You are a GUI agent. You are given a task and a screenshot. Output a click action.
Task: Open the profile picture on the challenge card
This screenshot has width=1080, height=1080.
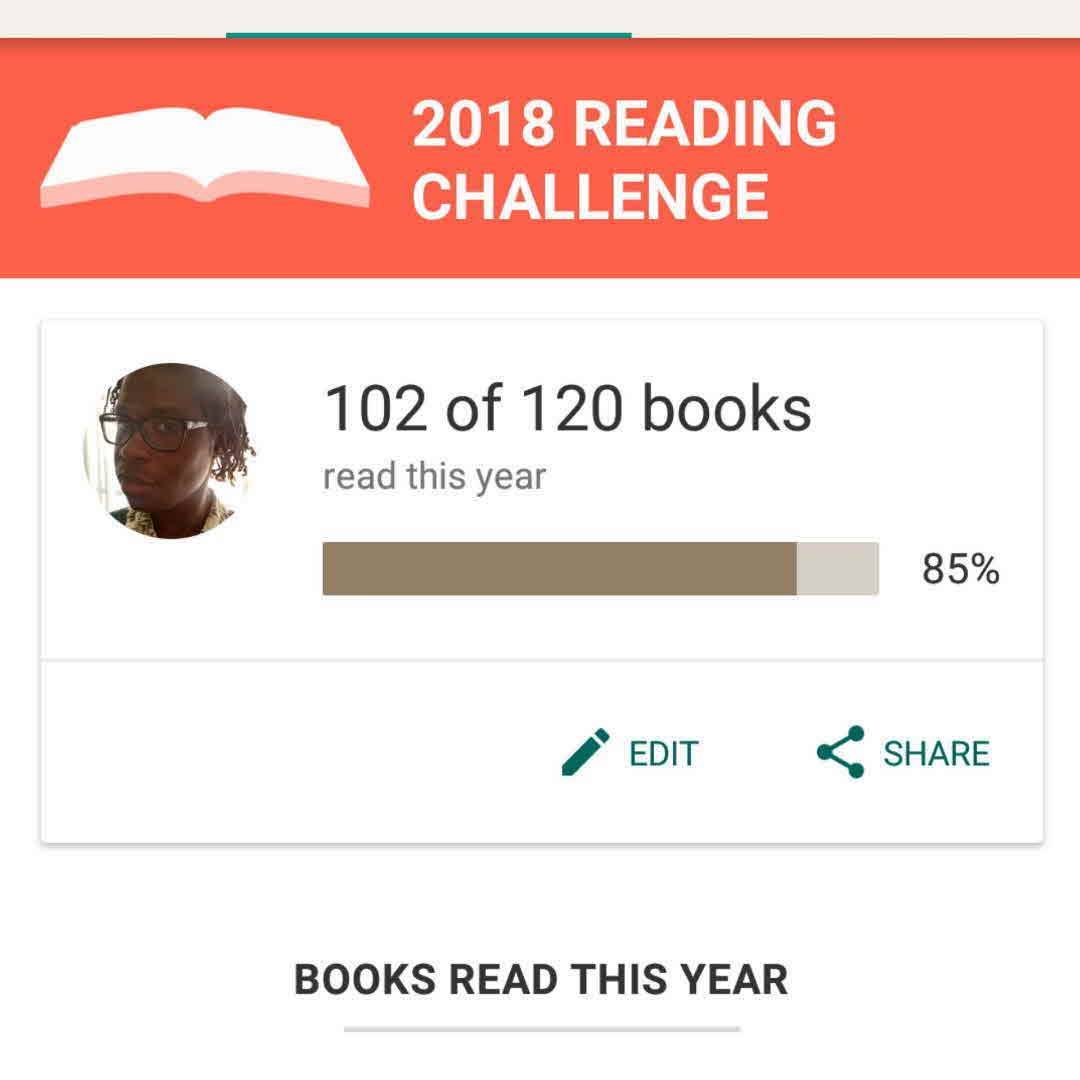click(x=169, y=451)
